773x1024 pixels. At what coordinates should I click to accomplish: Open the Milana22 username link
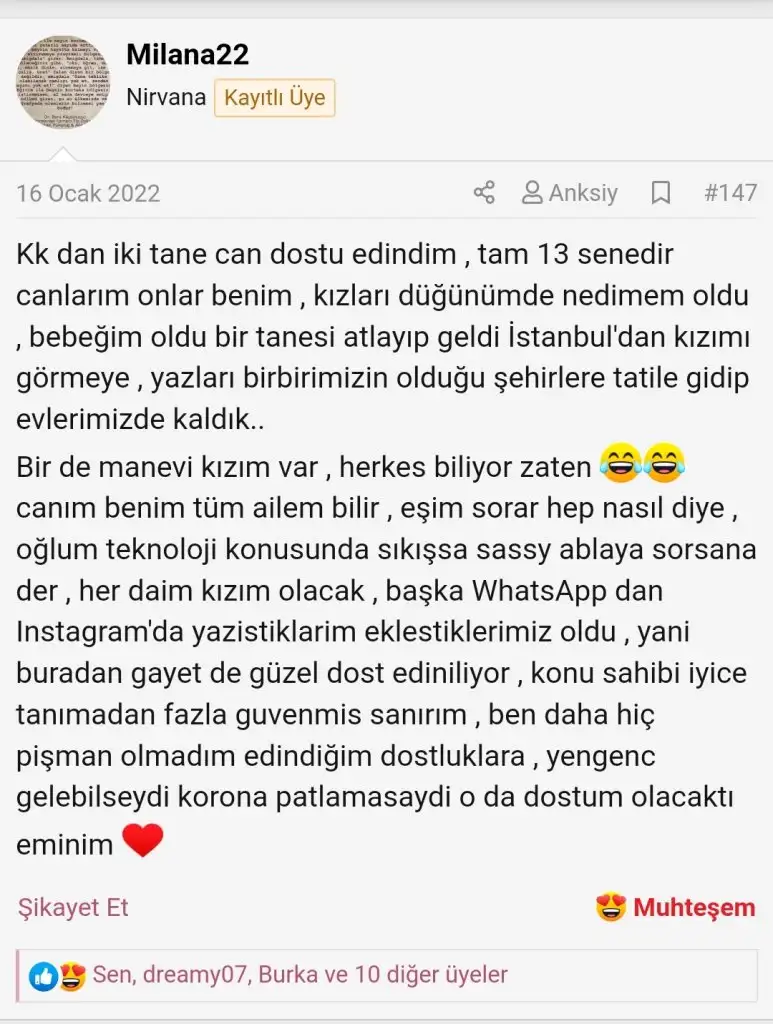(x=187, y=55)
